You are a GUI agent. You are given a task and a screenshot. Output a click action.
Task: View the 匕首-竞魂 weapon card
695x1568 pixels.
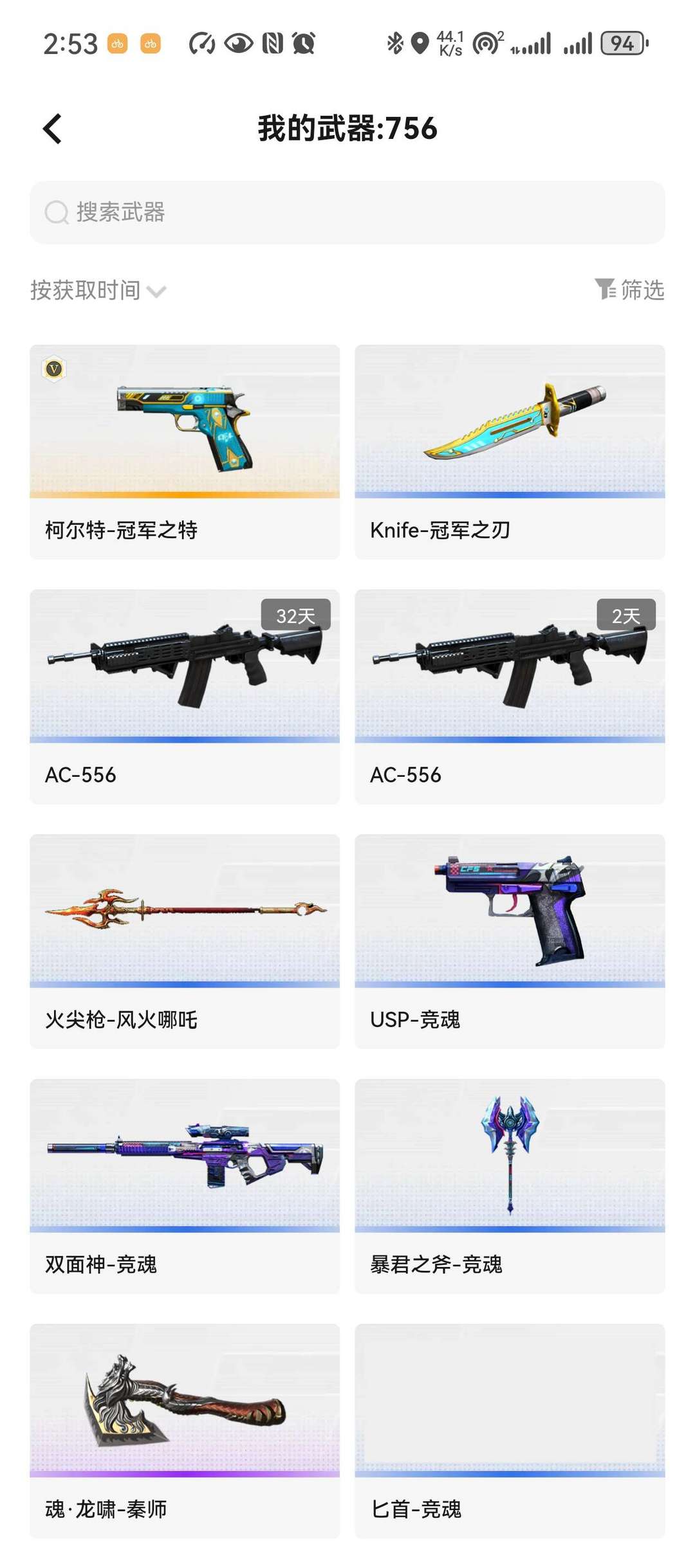coord(510,1430)
